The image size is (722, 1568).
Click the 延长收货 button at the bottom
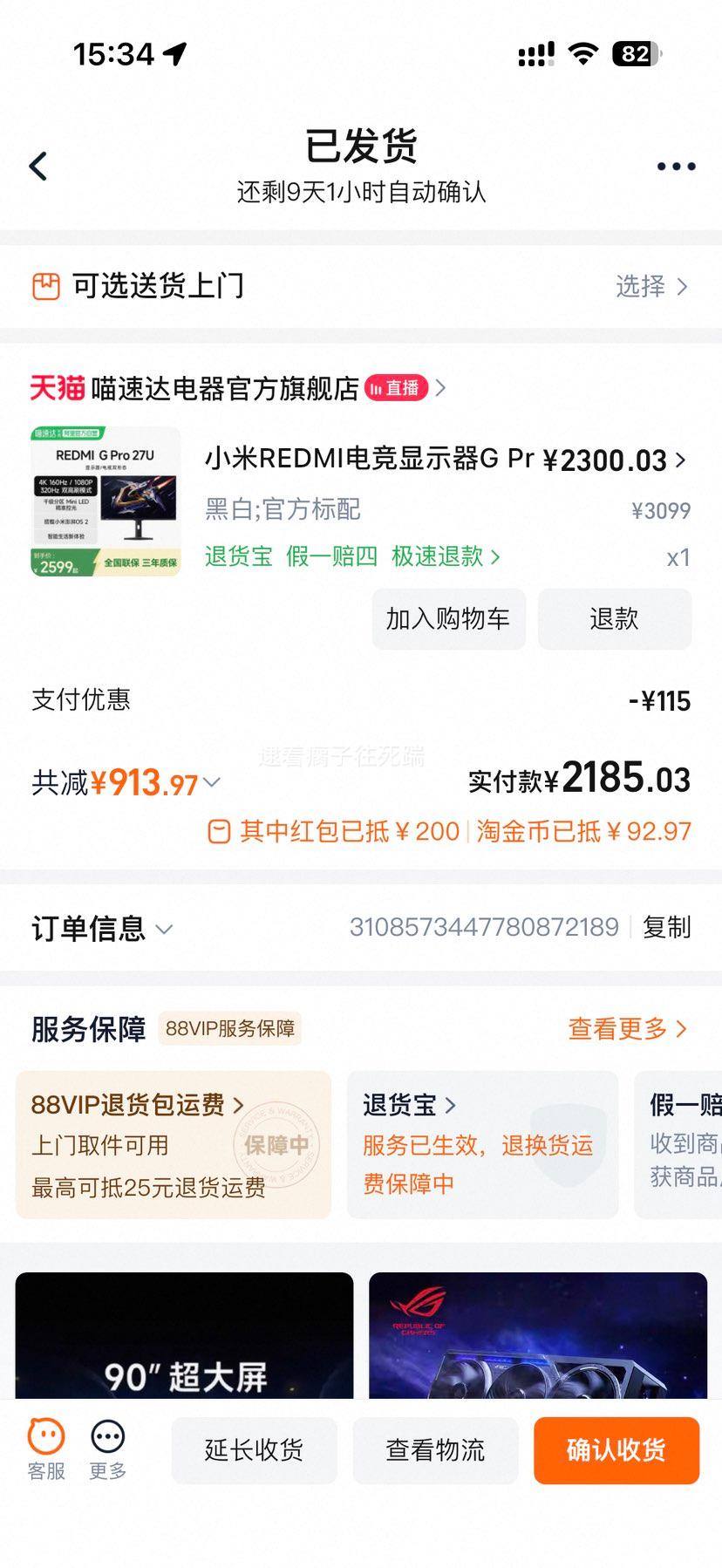[x=254, y=1450]
